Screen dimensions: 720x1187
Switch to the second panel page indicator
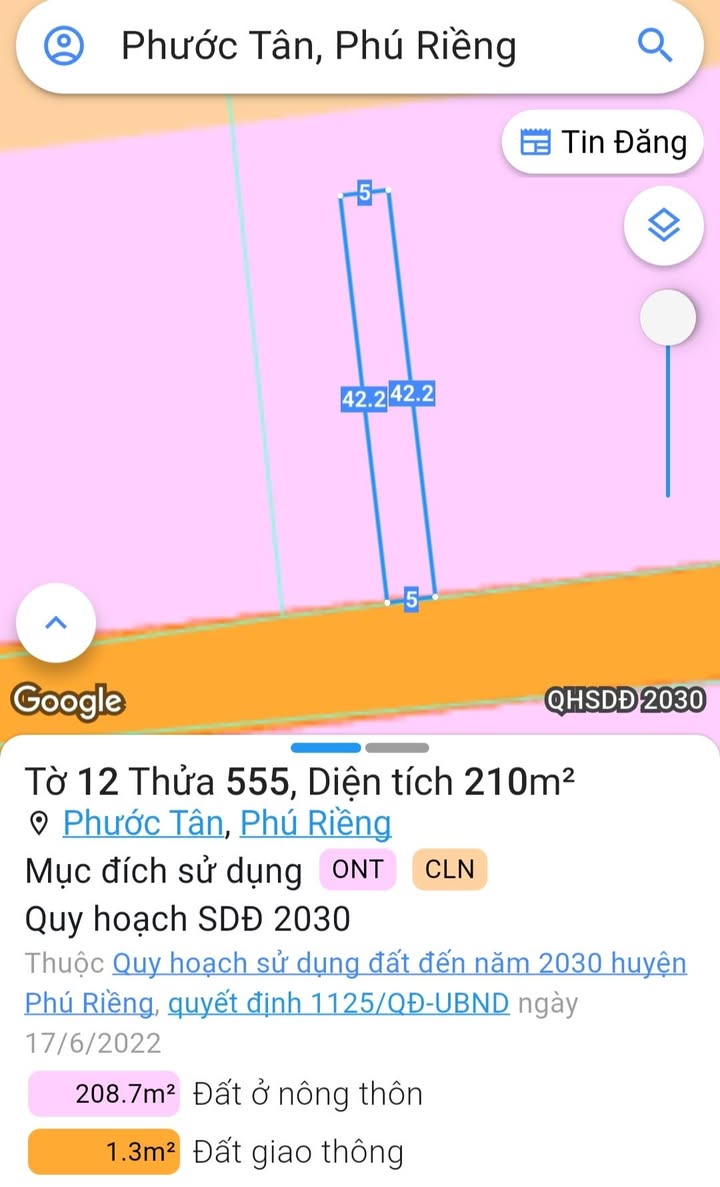[397, 748]
